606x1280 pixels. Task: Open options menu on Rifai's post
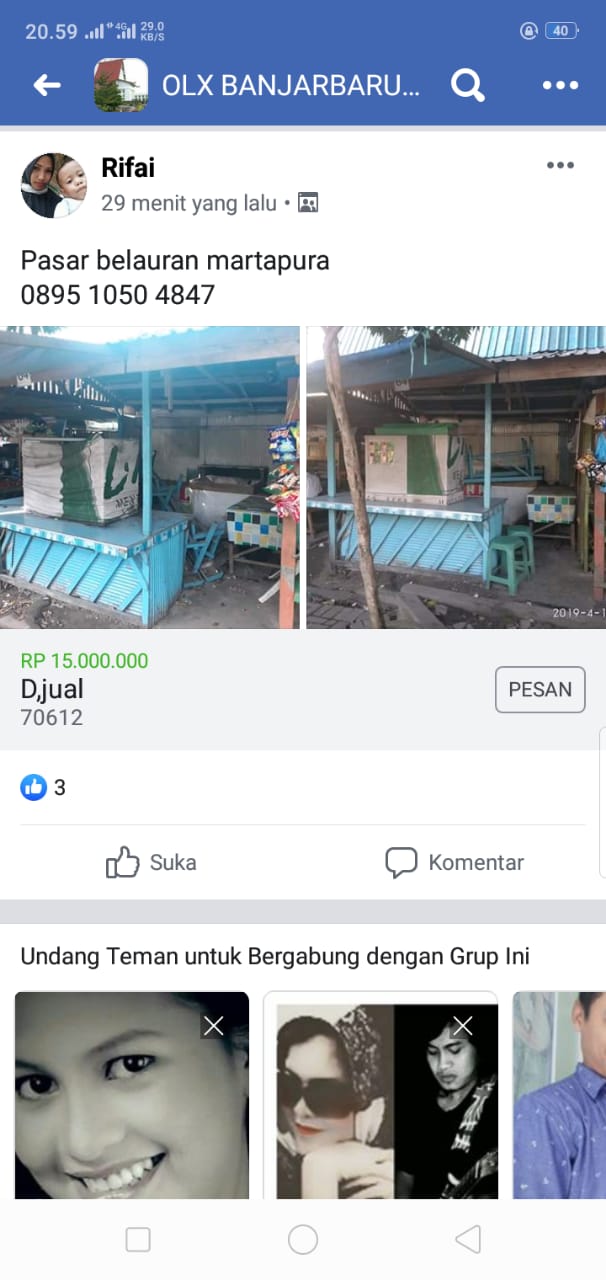click(x=560, y=166)
